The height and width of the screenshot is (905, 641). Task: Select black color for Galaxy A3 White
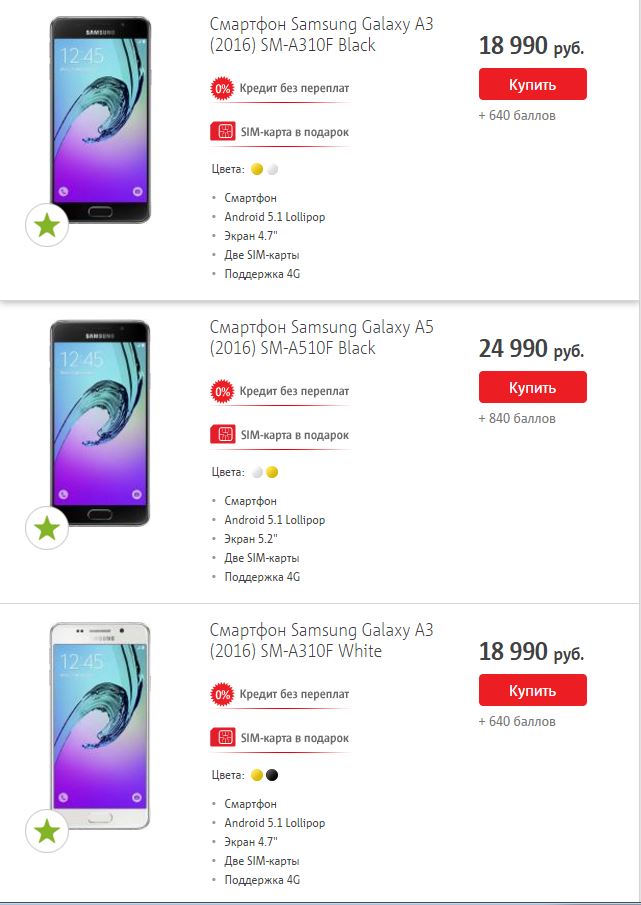point(272,775)
